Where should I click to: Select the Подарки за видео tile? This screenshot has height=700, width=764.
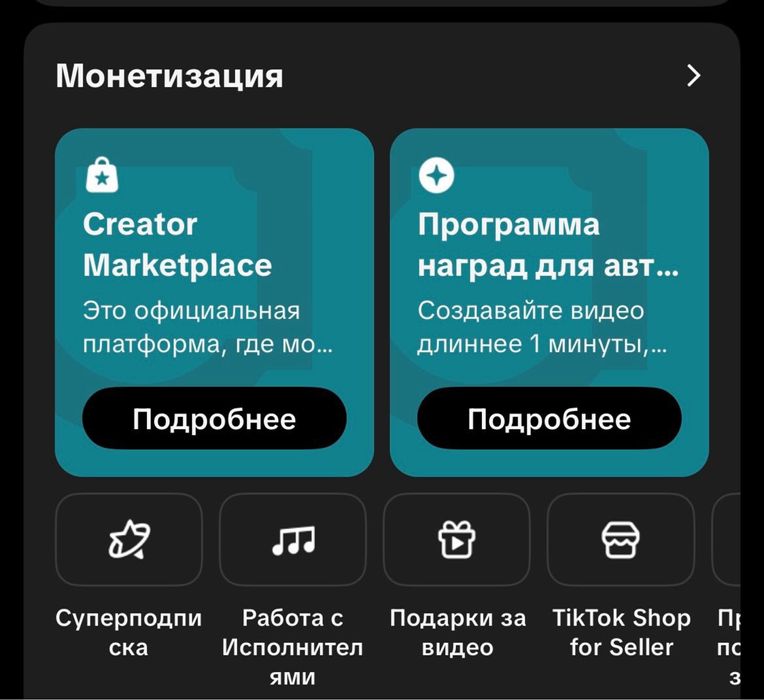[x=457, y=540]
